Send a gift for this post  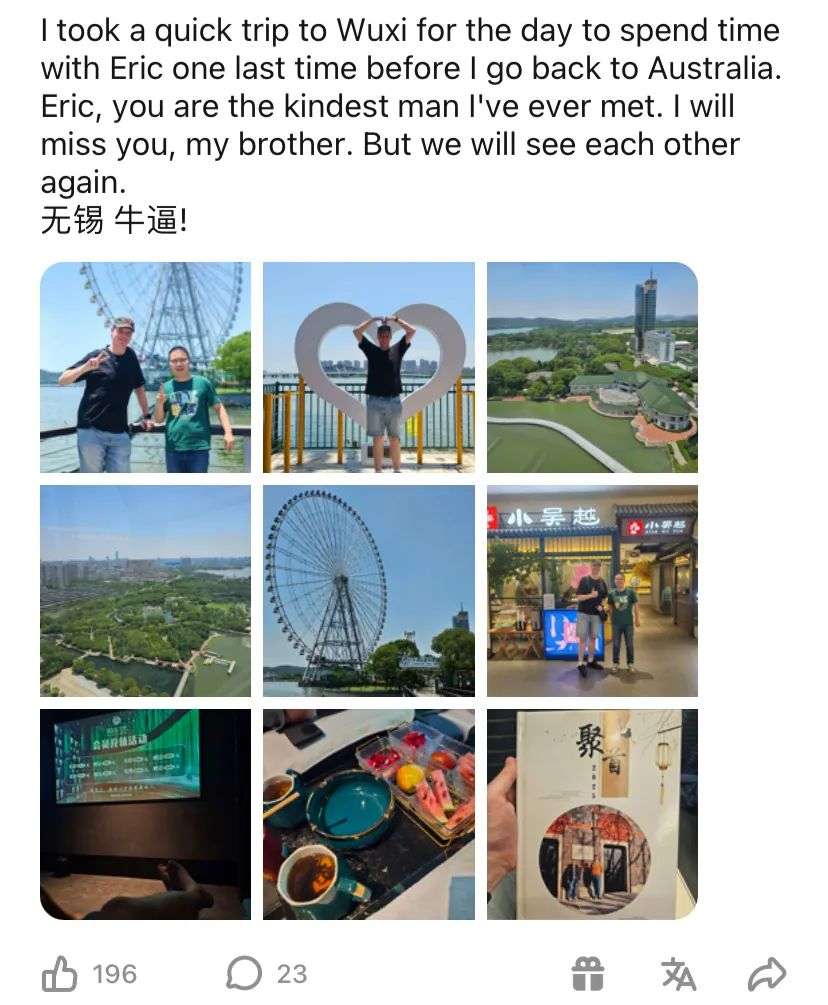pos(588,973)
